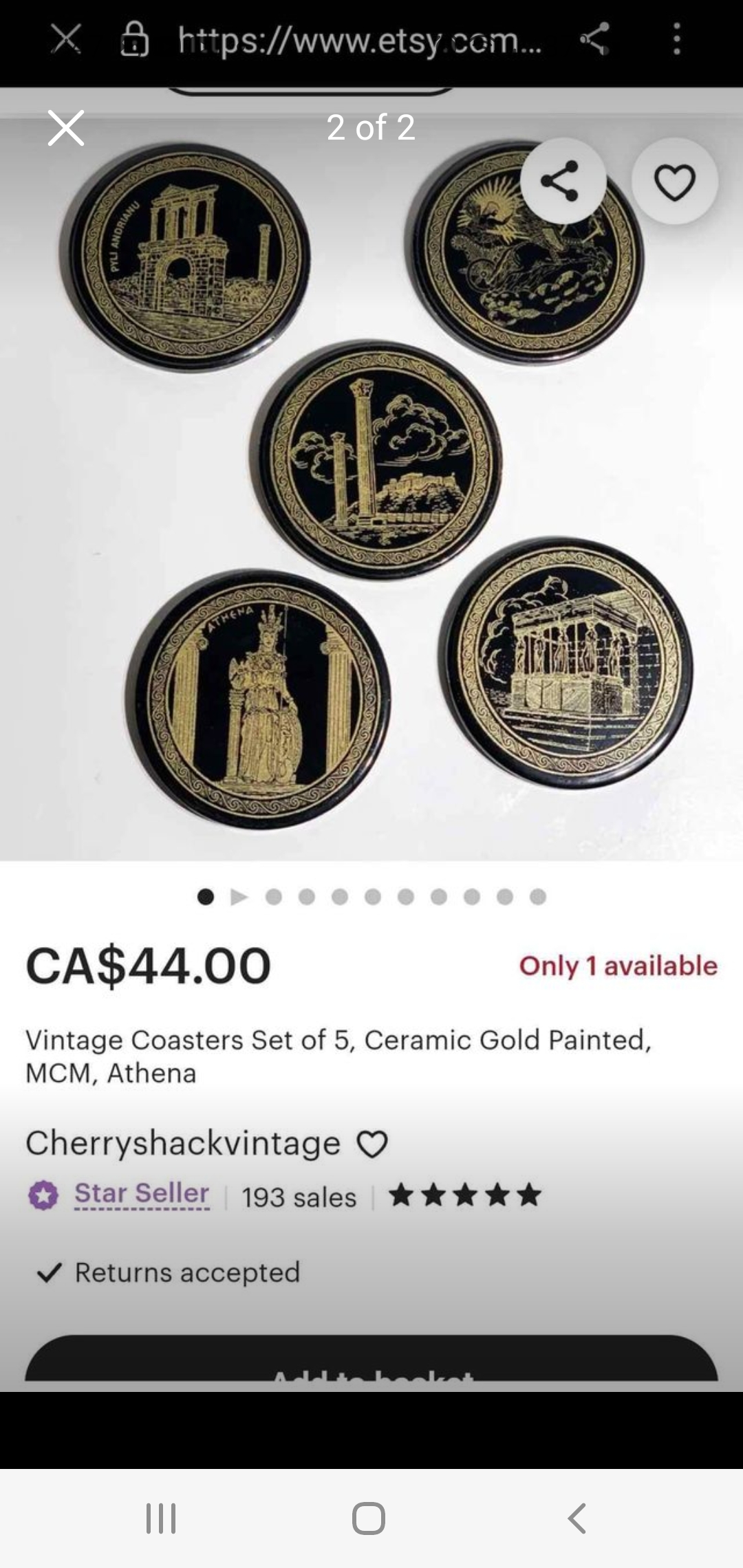Open the coaster set product photo
Image resolution: width=743 pixels, height=1568 pixels.
tap(371, 481)
